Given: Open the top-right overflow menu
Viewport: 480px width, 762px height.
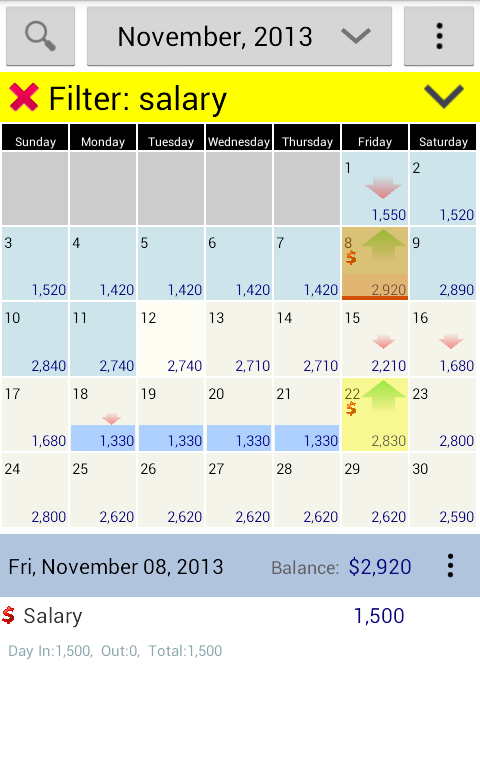Looking at the screenshot, I should click(x=439, y=36).
